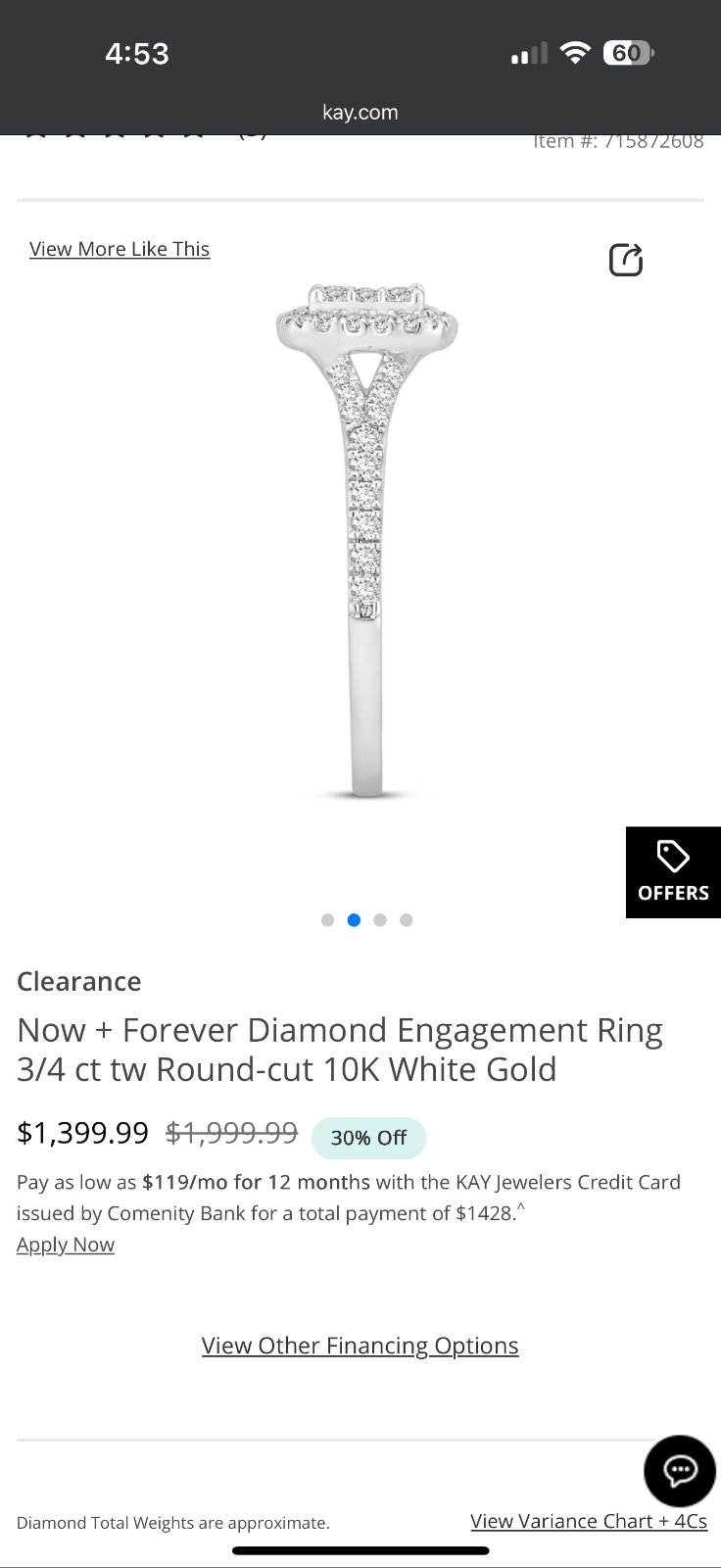Jump to the first image dot
The image size is (721, 1568).
coord(328,920)
